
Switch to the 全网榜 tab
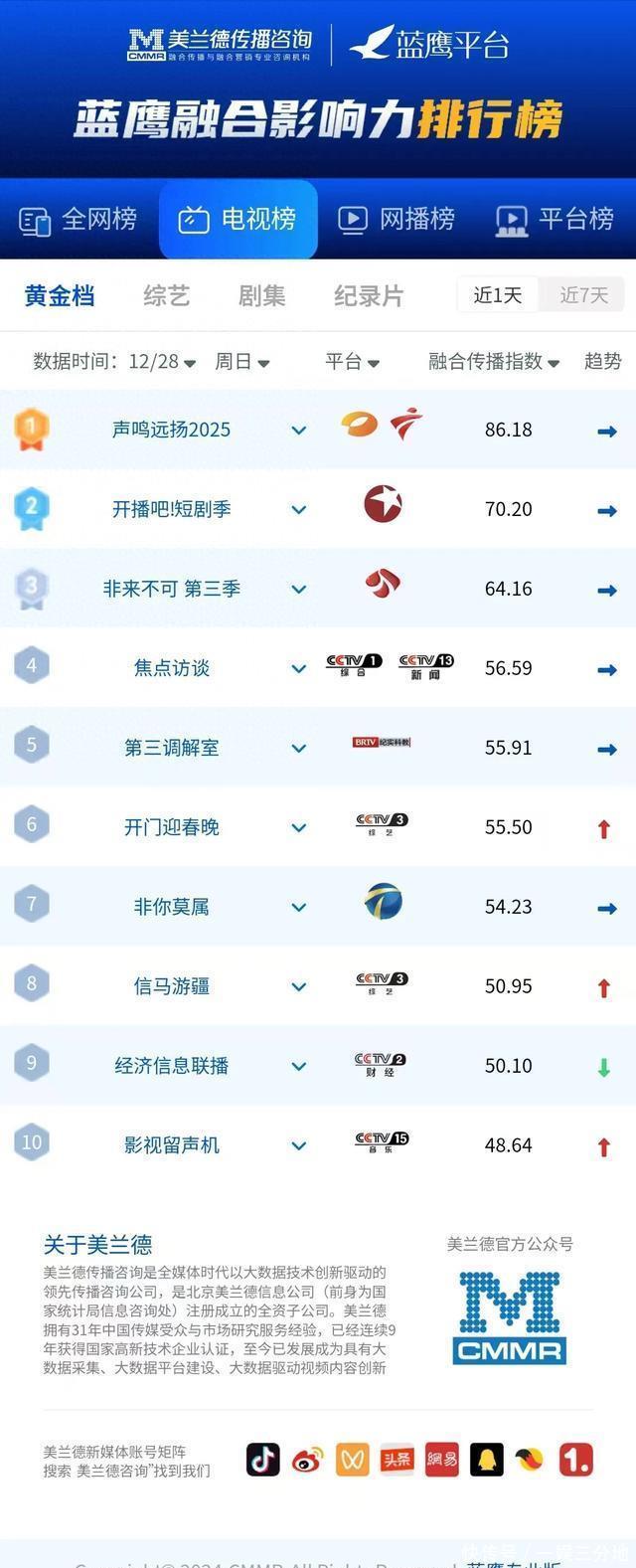pos(79,219)
